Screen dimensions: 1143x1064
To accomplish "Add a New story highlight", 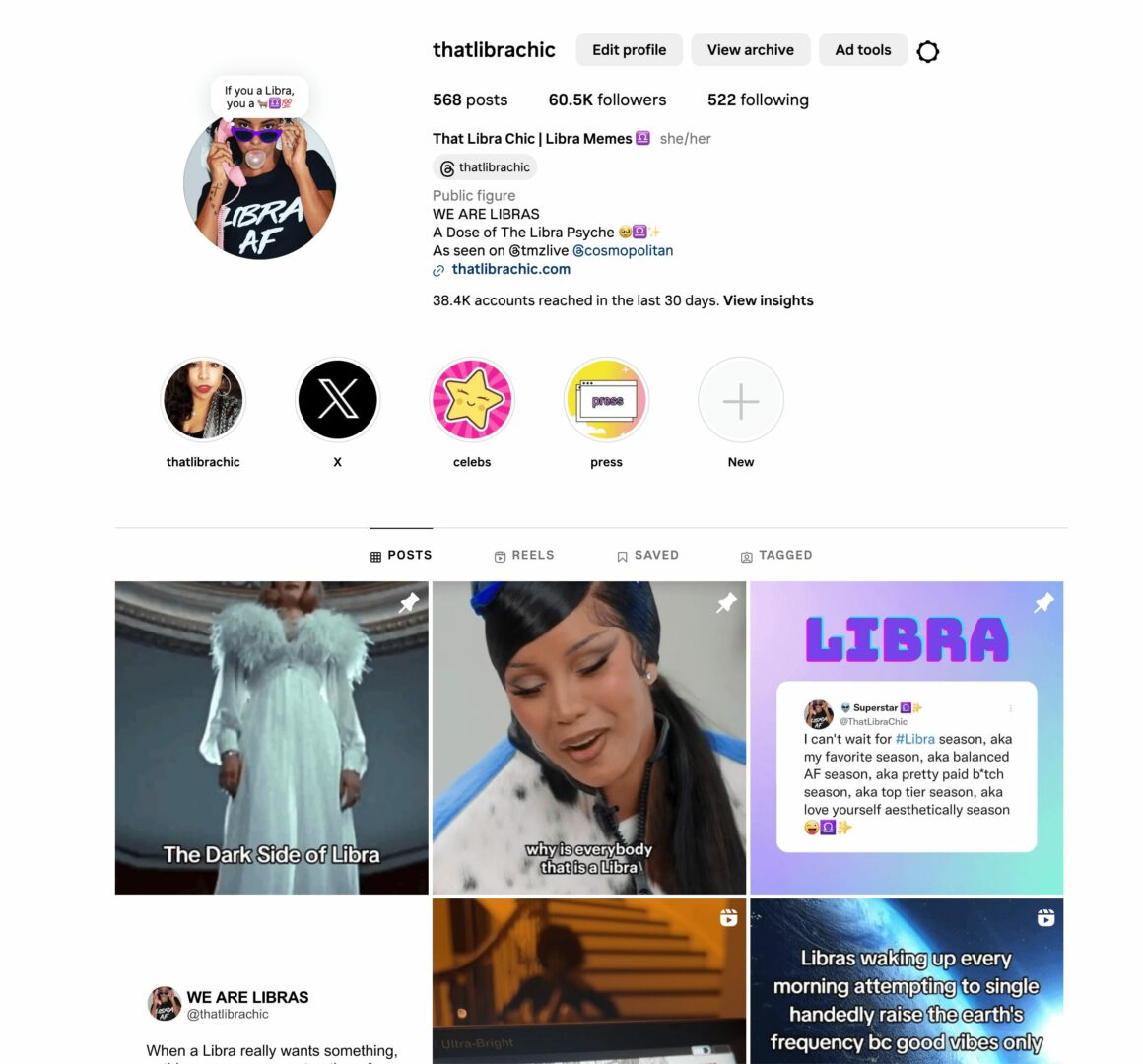I will point(740,400).
